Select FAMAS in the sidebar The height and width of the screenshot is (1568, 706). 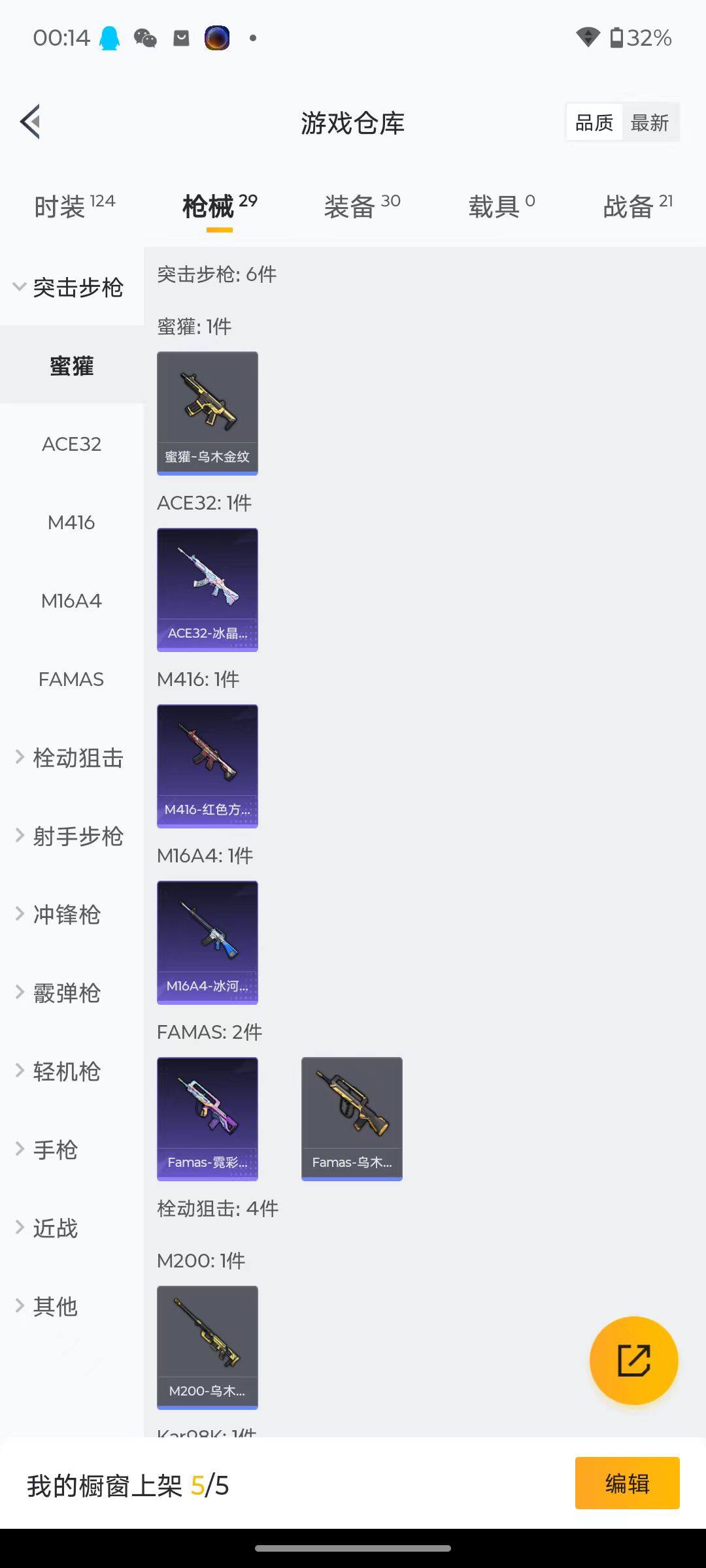tap(71, 679)
